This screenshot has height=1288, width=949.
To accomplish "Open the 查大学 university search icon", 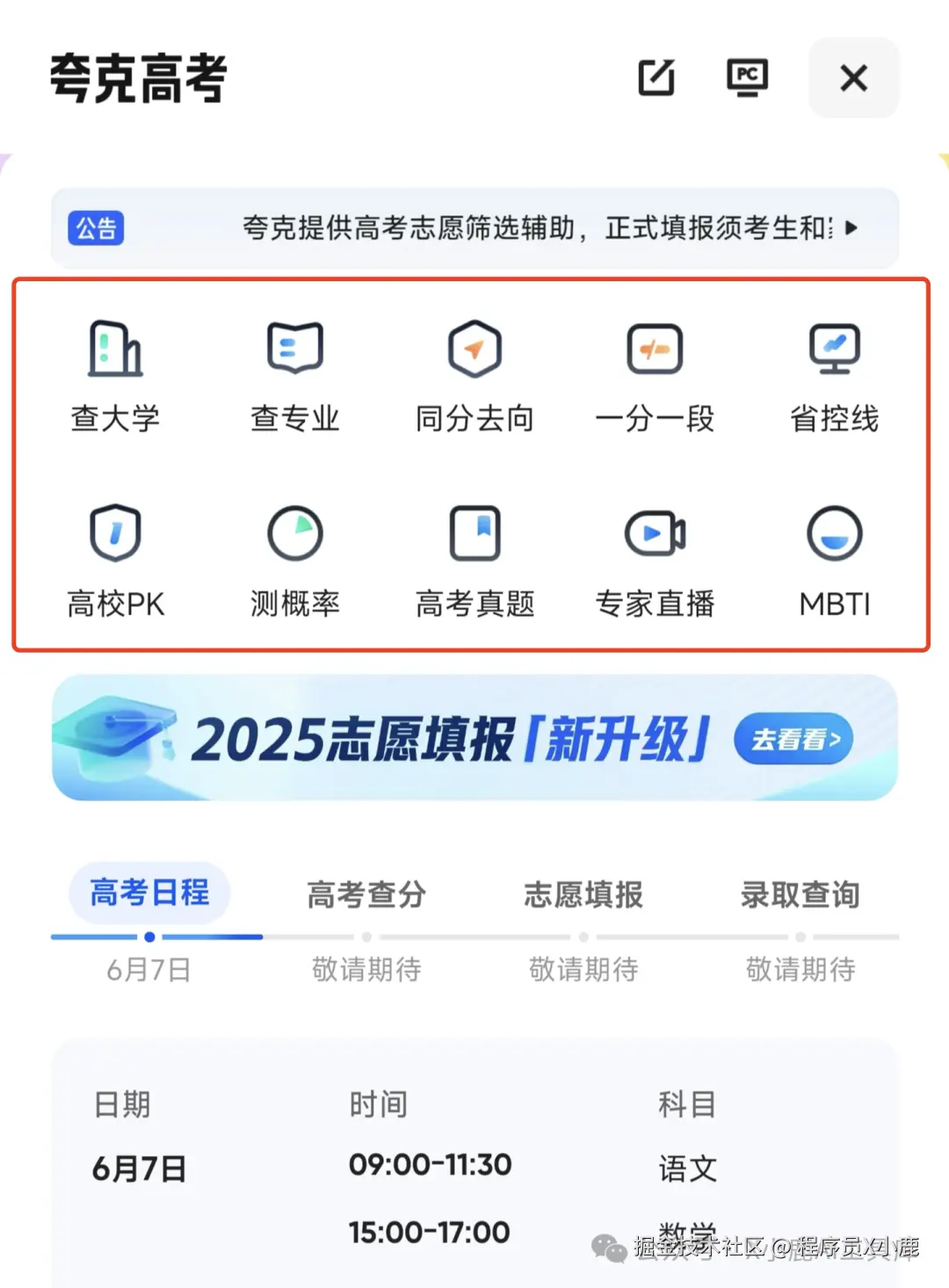I will click(x=115, y=373).
